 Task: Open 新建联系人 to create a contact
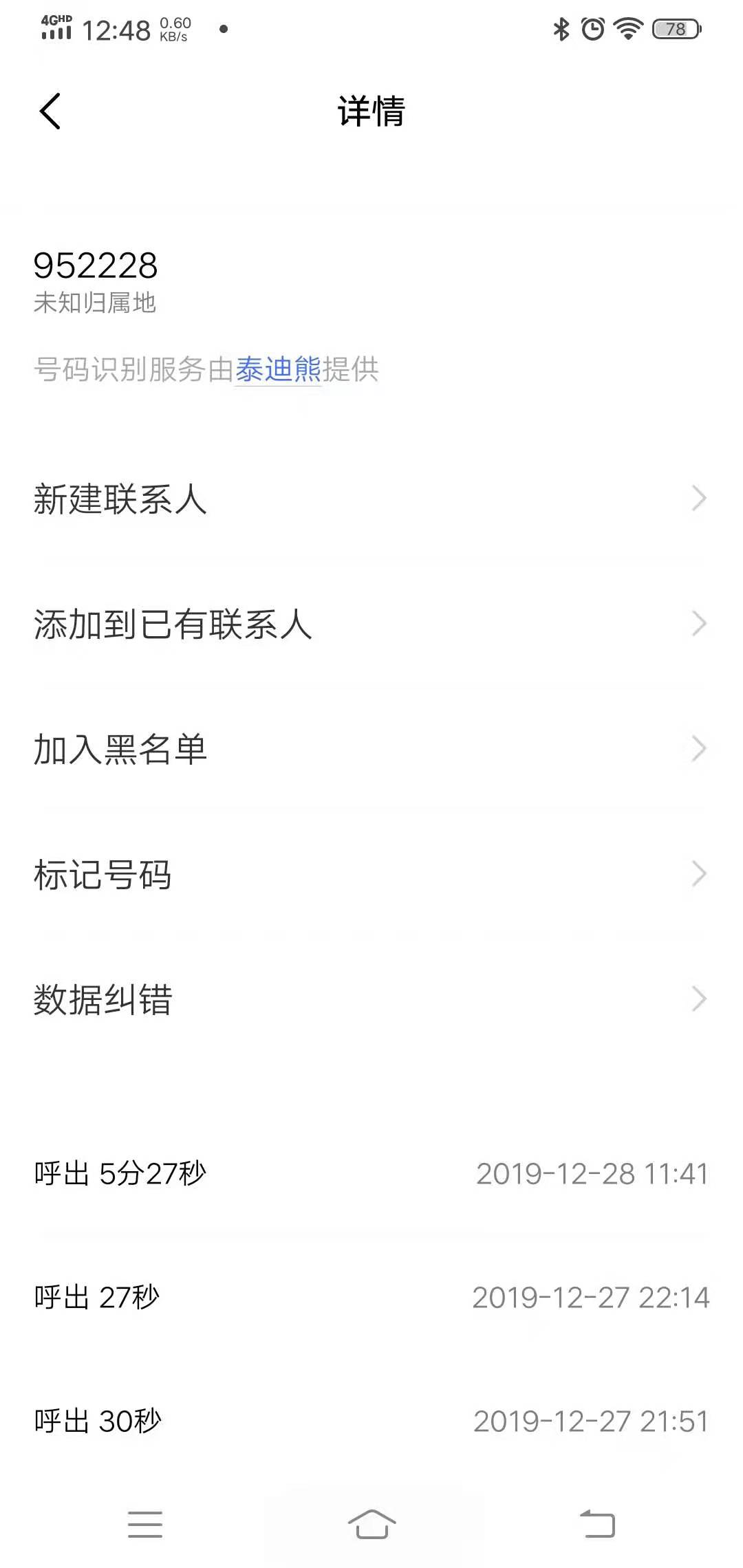pos(371,499)
